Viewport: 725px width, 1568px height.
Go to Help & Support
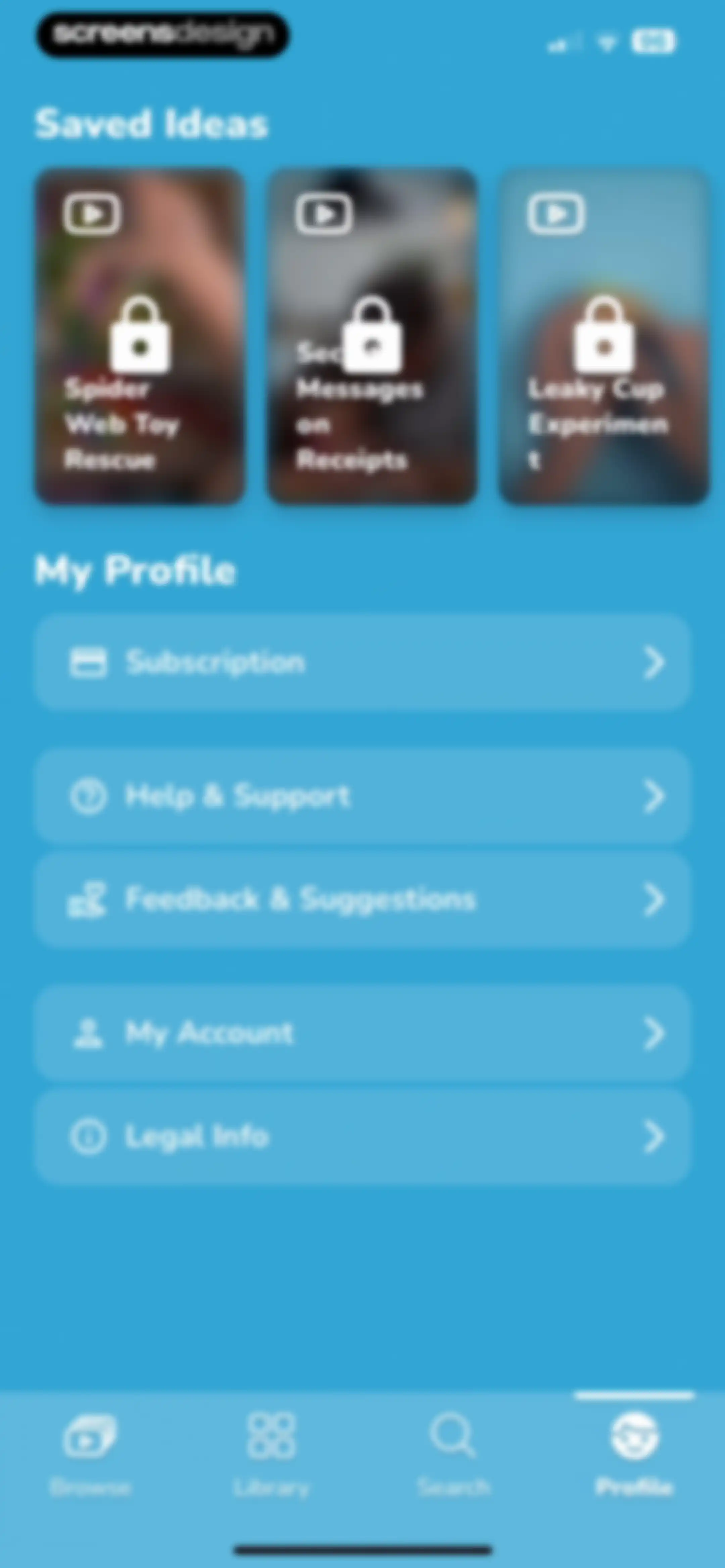[x=362, y=795]
